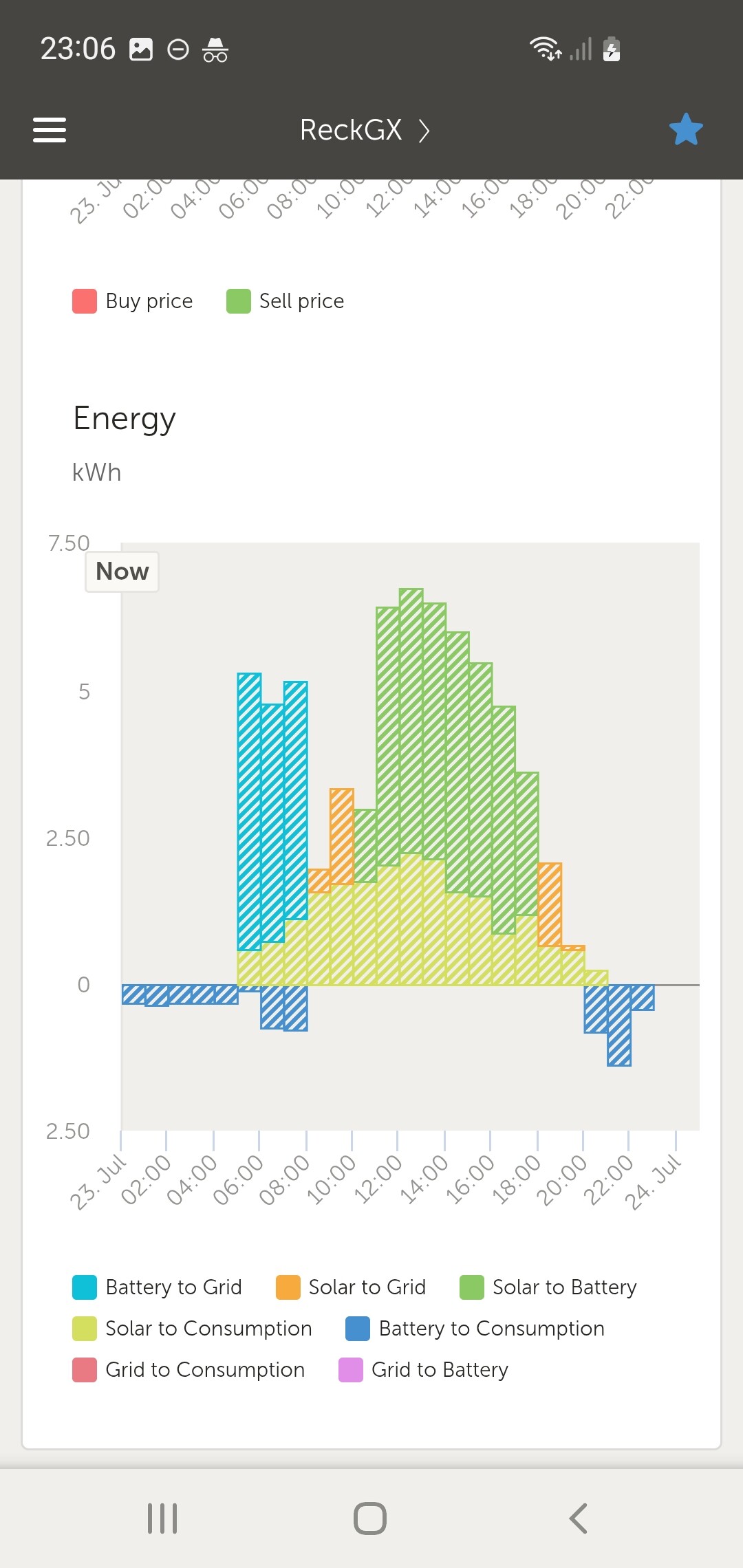The image size is (743, 1568).
Task: Open the hamburger navigation menu
Action: [50, 130]
